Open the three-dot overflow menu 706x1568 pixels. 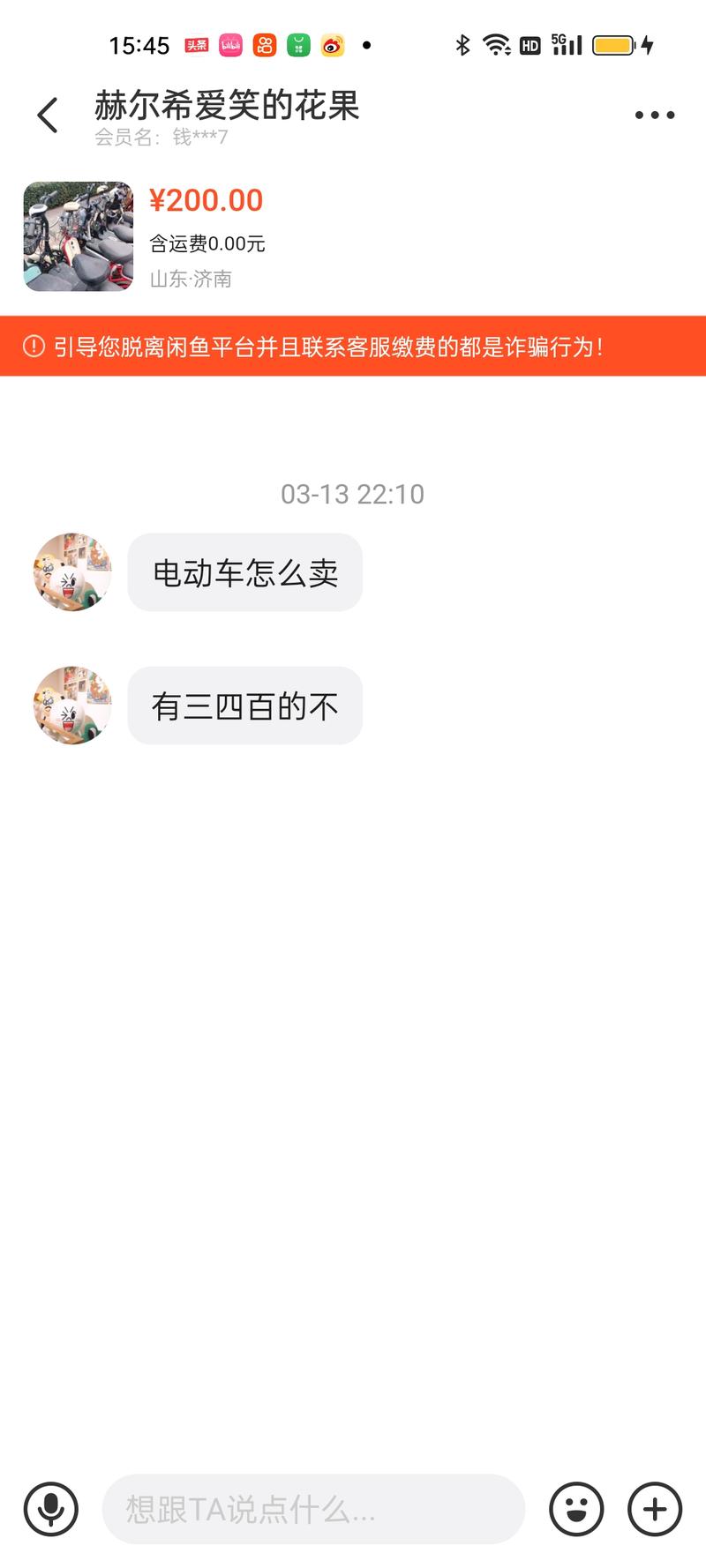[655, 116]
